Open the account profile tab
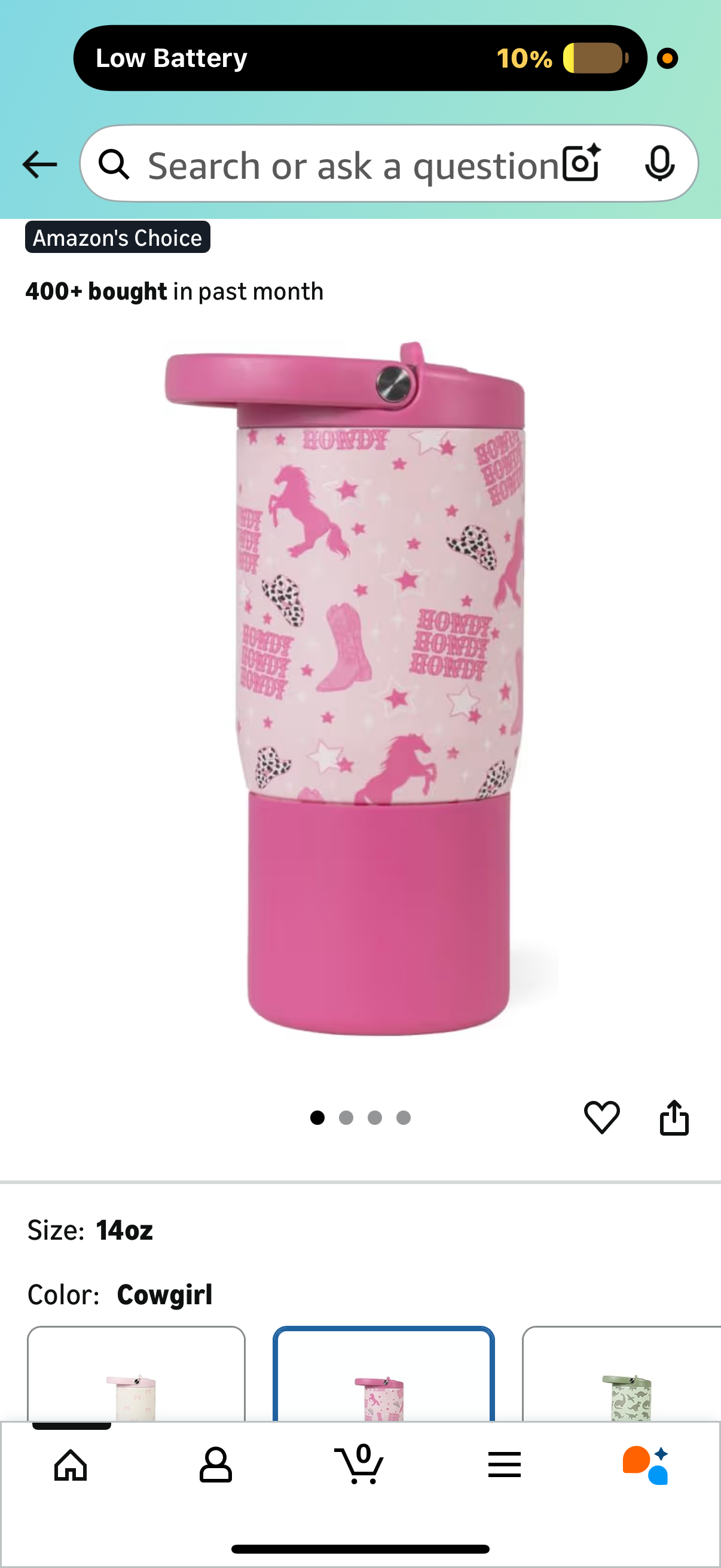The height and width of the screenshot is (1568, 721). pos(215,1464)
